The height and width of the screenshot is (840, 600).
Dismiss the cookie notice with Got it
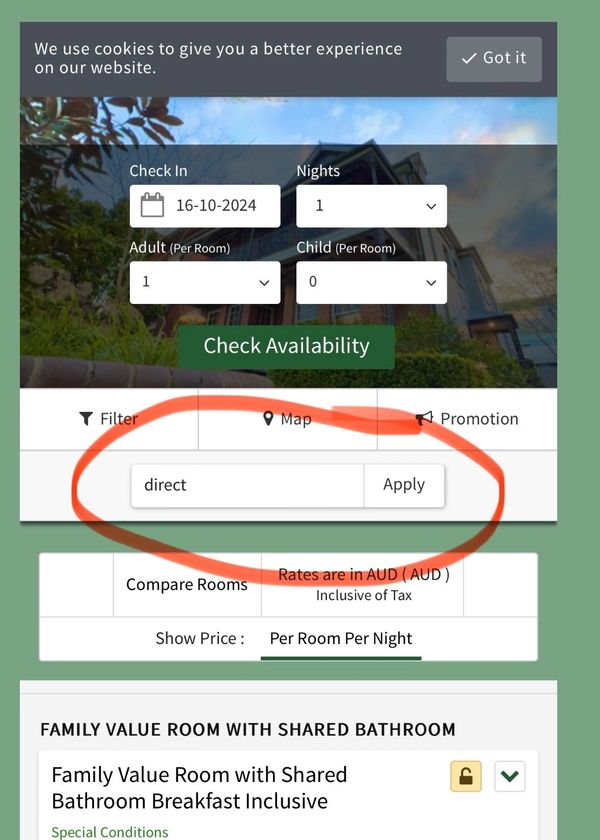click(494, 59)
